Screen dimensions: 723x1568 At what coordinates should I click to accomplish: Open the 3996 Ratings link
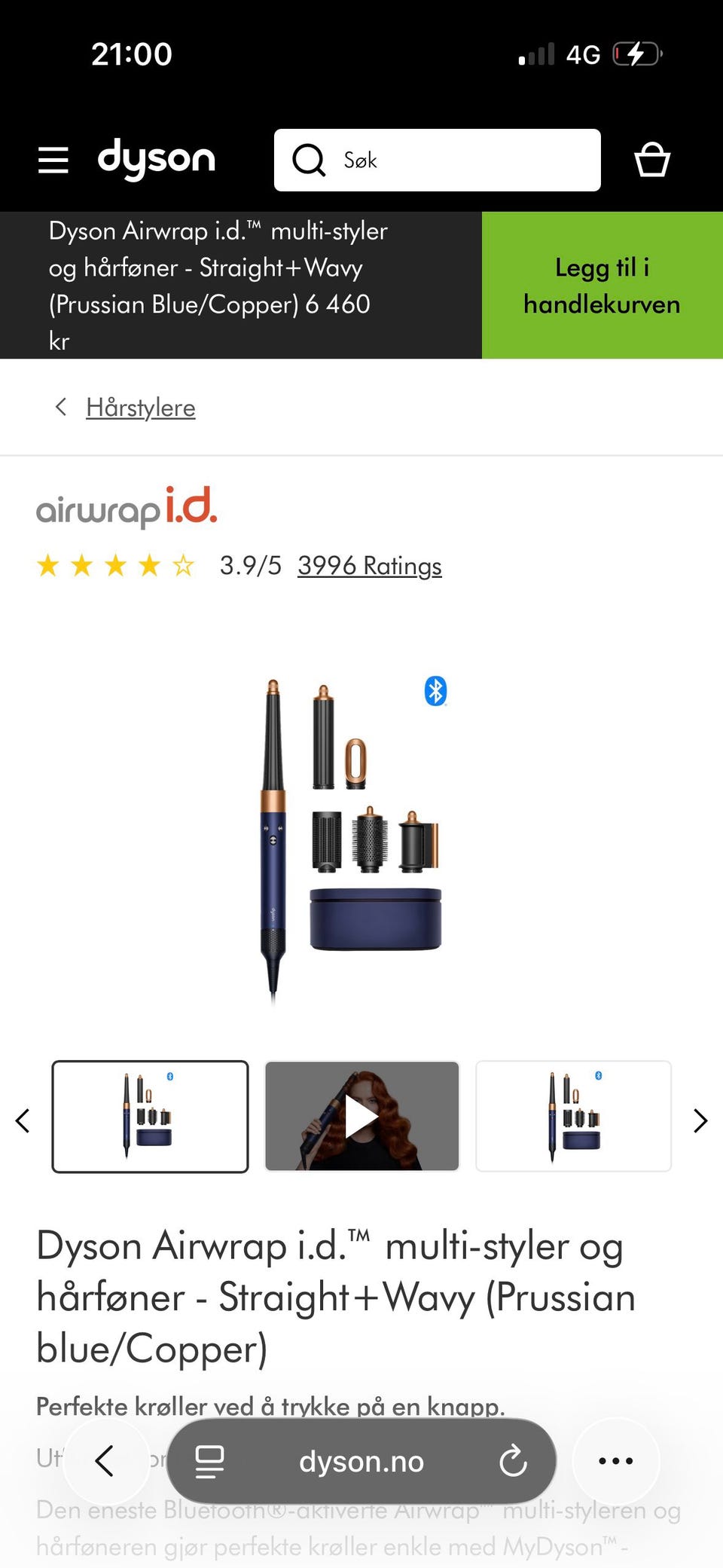click(x=369, y=565)
